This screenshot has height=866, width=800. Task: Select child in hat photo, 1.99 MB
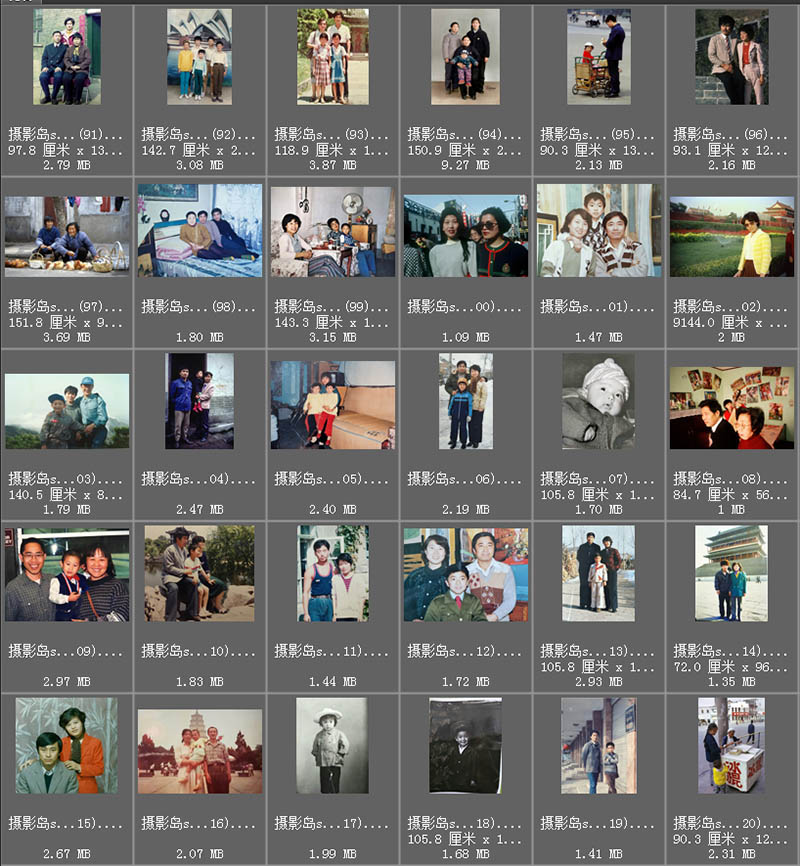tap(332, 746)
